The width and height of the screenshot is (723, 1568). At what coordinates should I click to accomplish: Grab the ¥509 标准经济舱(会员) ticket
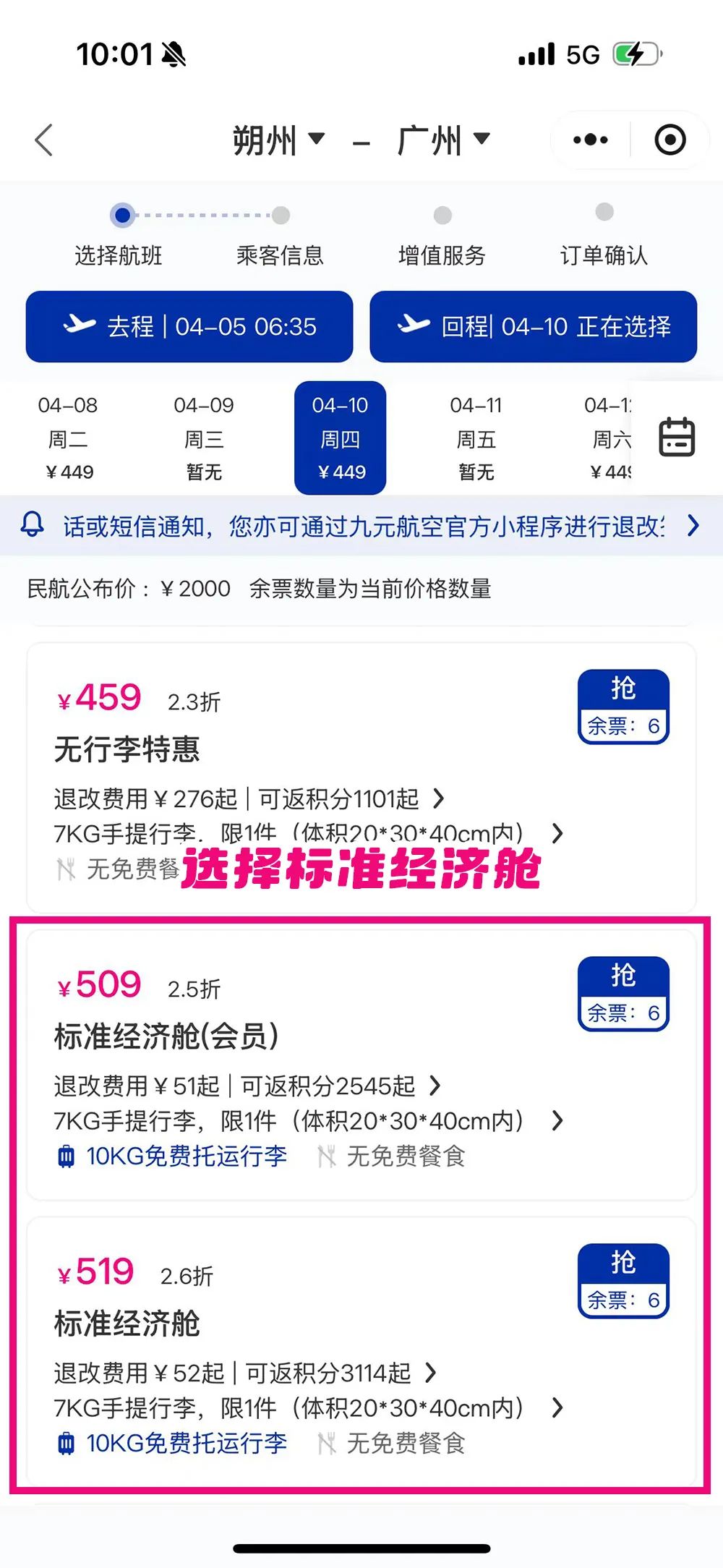click(x=623, y=993)
